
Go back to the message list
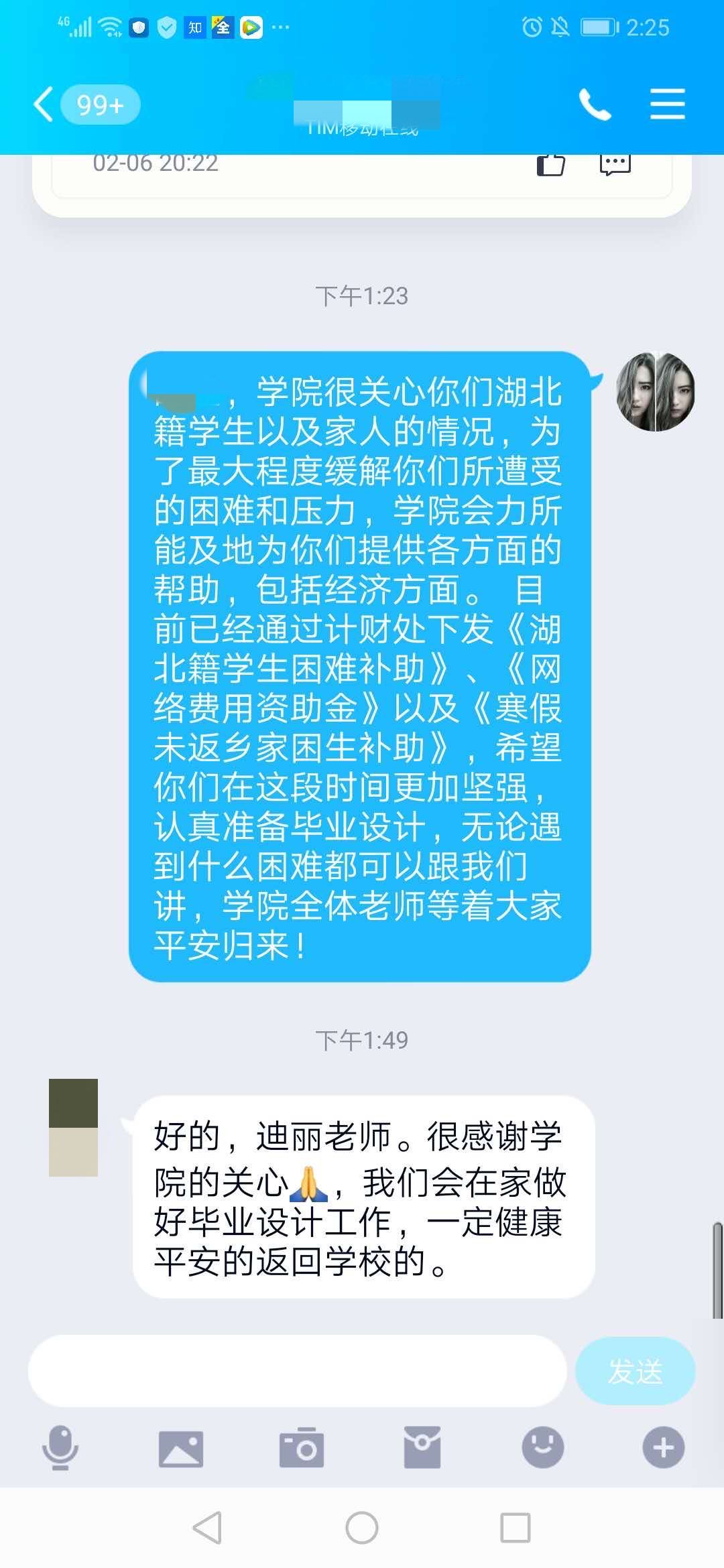click(44, 105)
